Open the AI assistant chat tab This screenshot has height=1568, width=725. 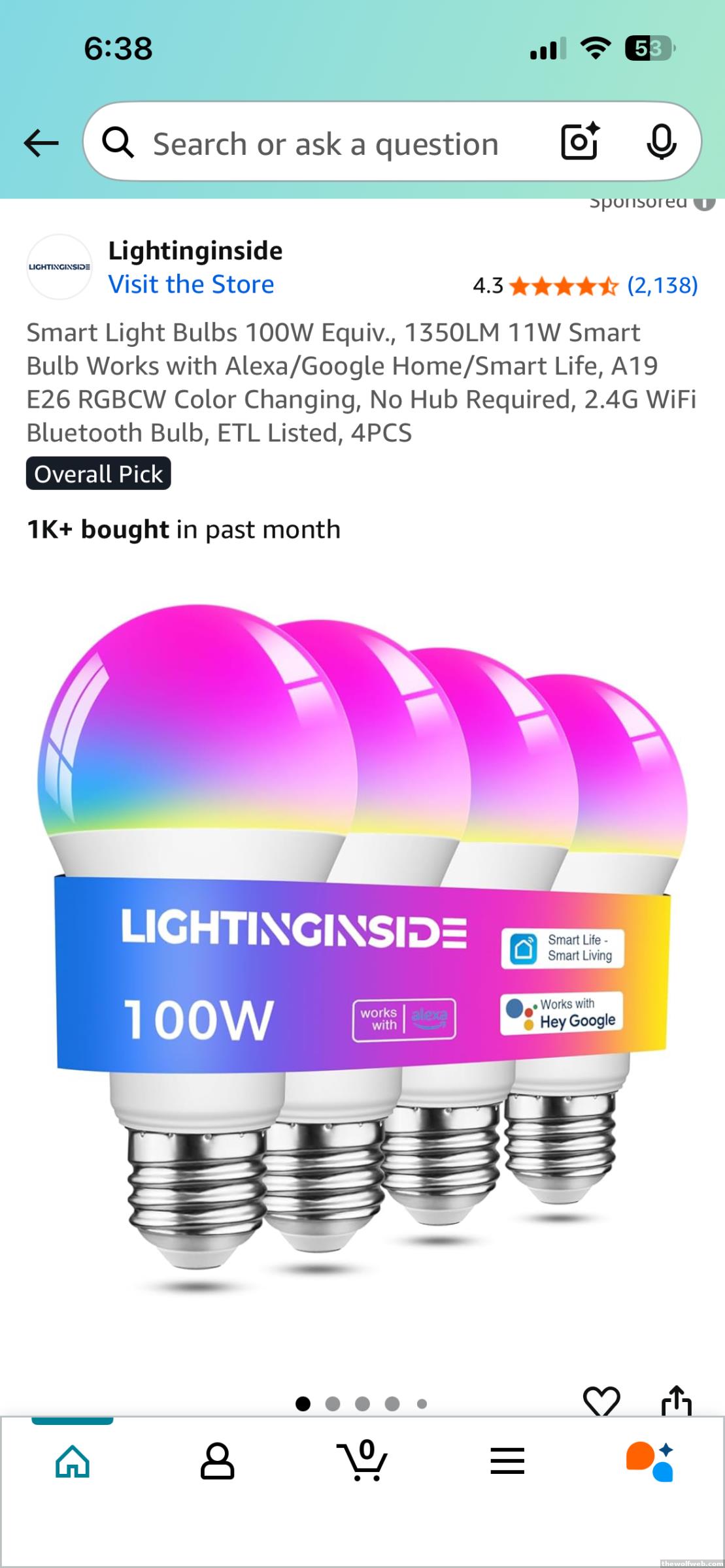[x=650, y=1462]
